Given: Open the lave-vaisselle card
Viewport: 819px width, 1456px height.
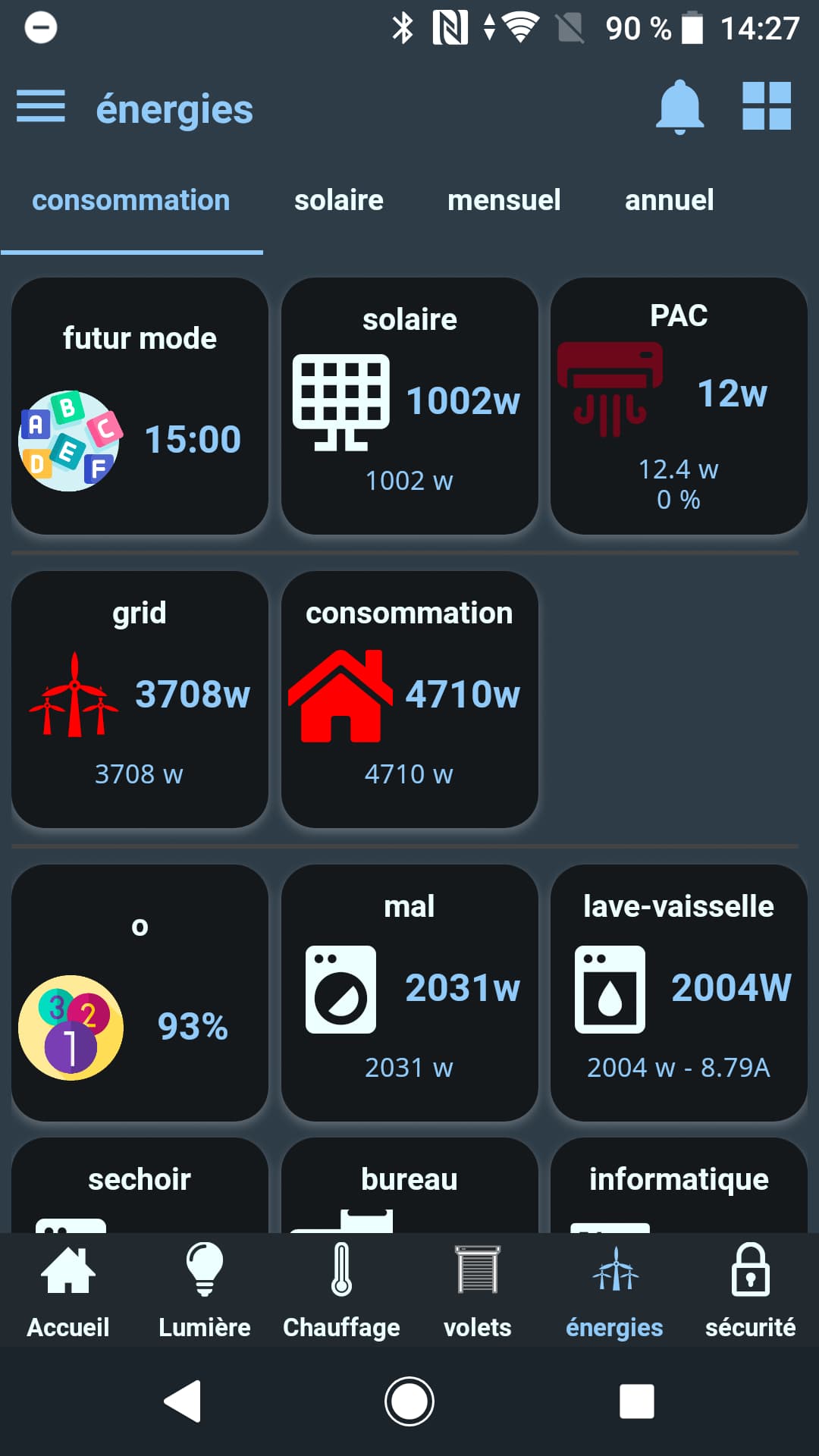Looking at the screenshot, I should (x=679, y=993).
